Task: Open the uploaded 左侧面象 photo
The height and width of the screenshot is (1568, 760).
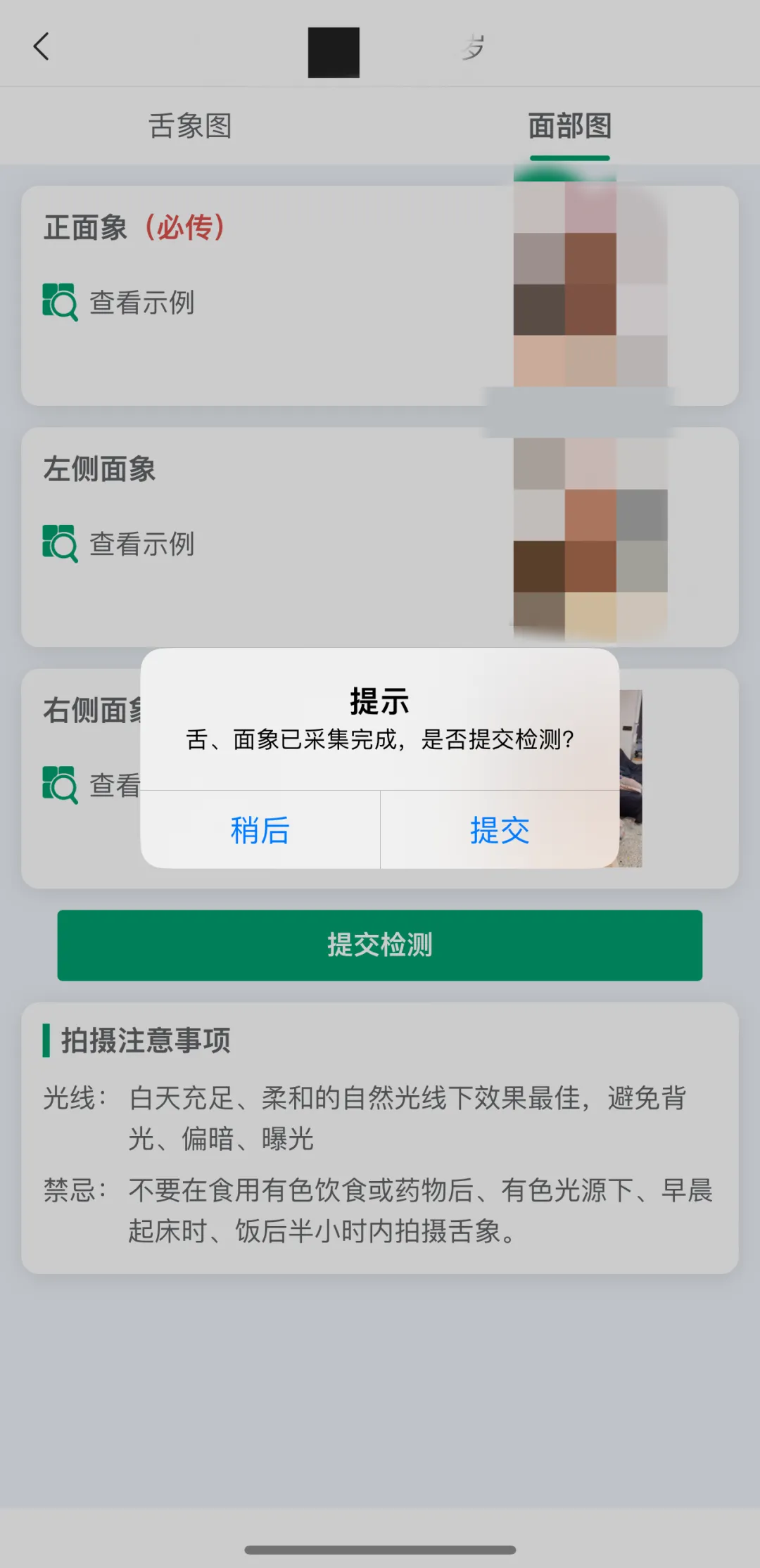Action: tap(590, 538)
